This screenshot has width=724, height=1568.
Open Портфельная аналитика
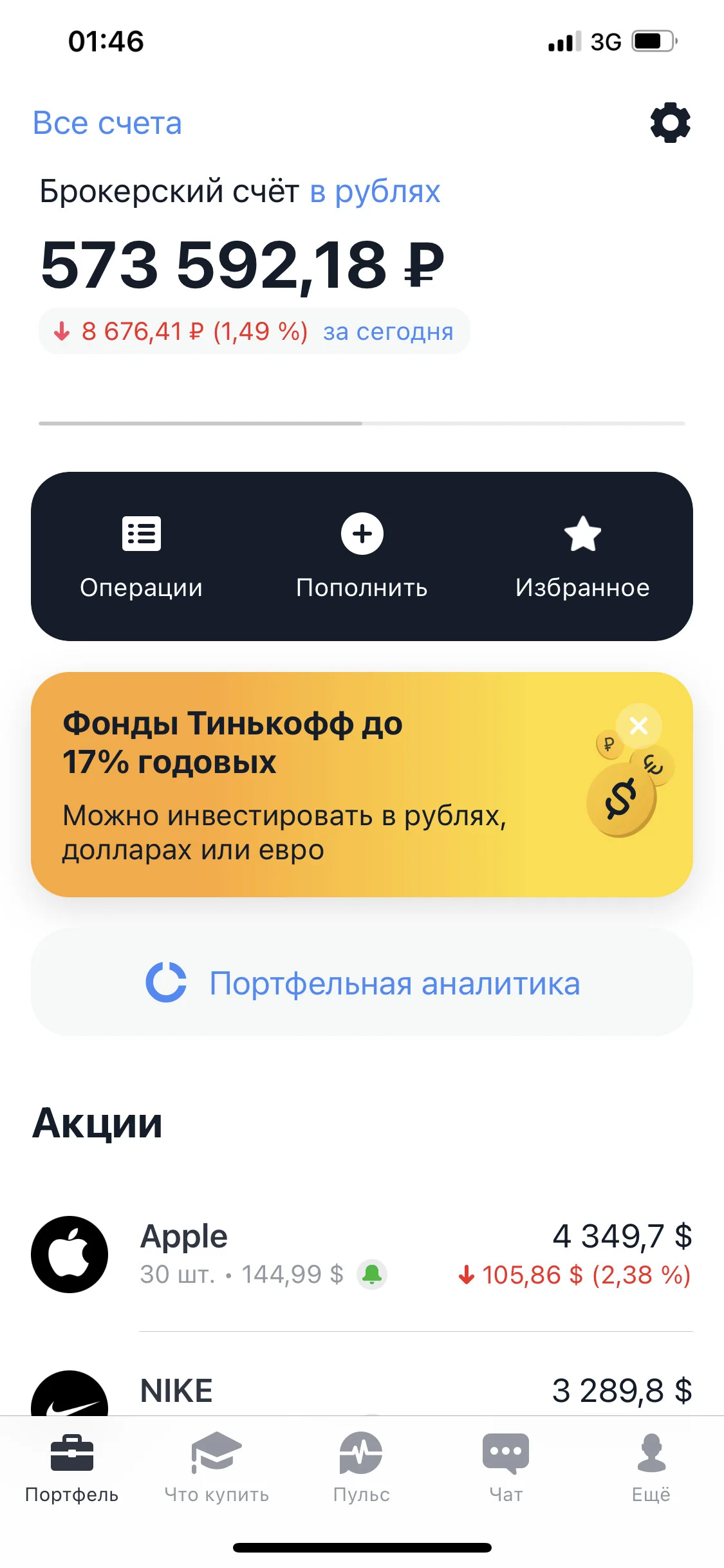click(362, 983)
